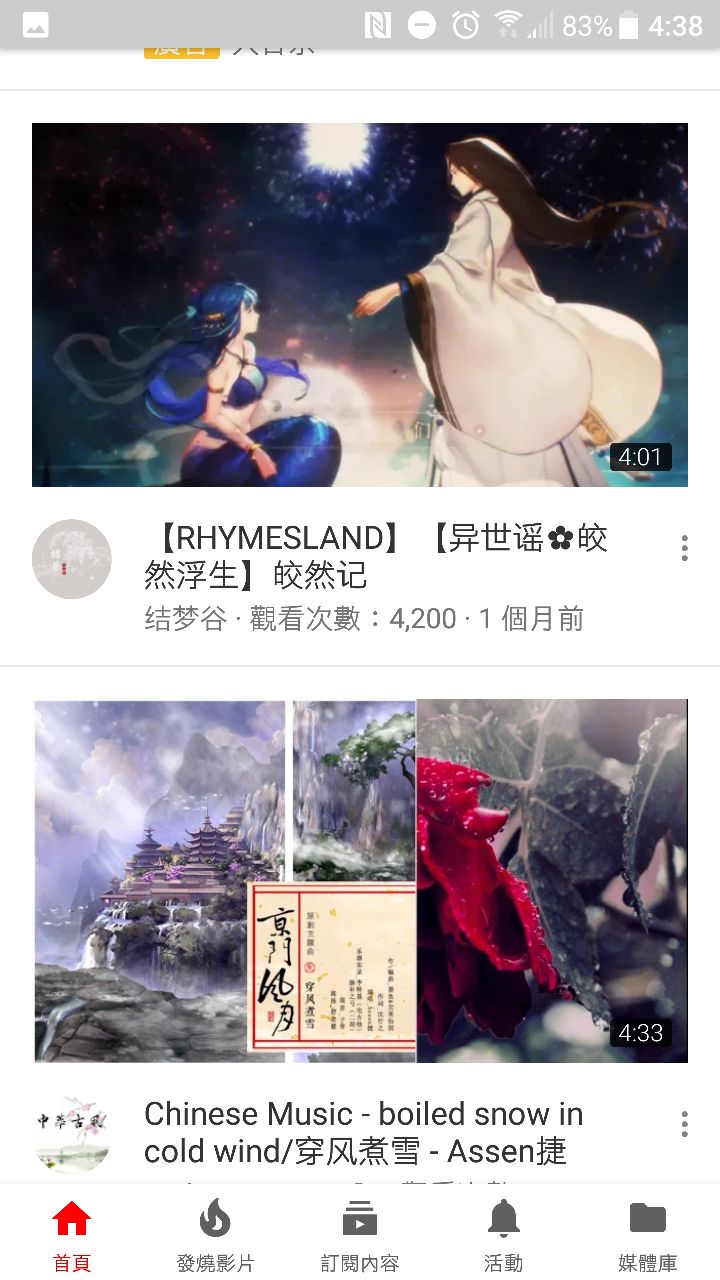Open the 中華古風 channel avatar

pyautogui.click(x=72, y=1134)
